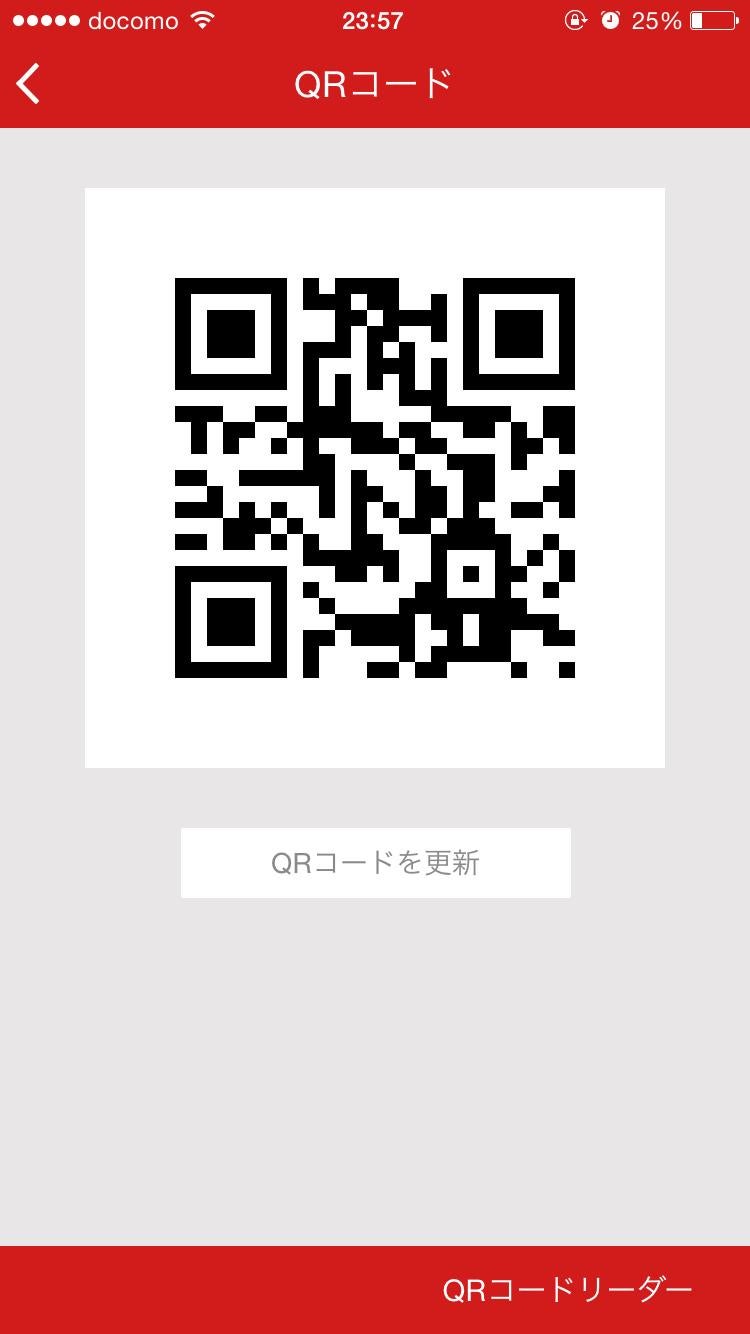The width and height of the screenshot is (750, 1334).
Task: Tap the orientation lock icon
Action: tap(575, 19)
